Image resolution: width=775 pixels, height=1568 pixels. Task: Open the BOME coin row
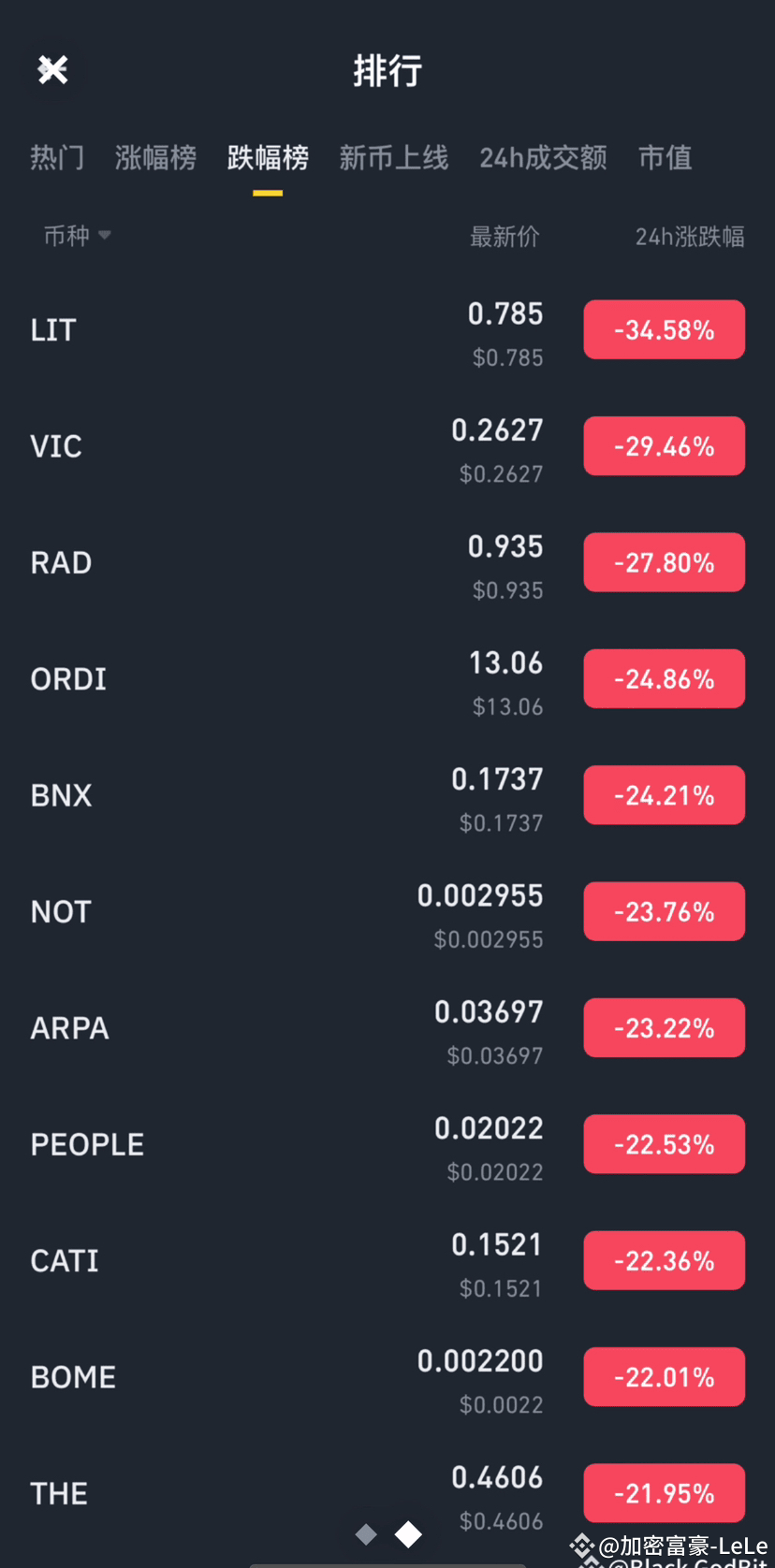pos(387,1377)
